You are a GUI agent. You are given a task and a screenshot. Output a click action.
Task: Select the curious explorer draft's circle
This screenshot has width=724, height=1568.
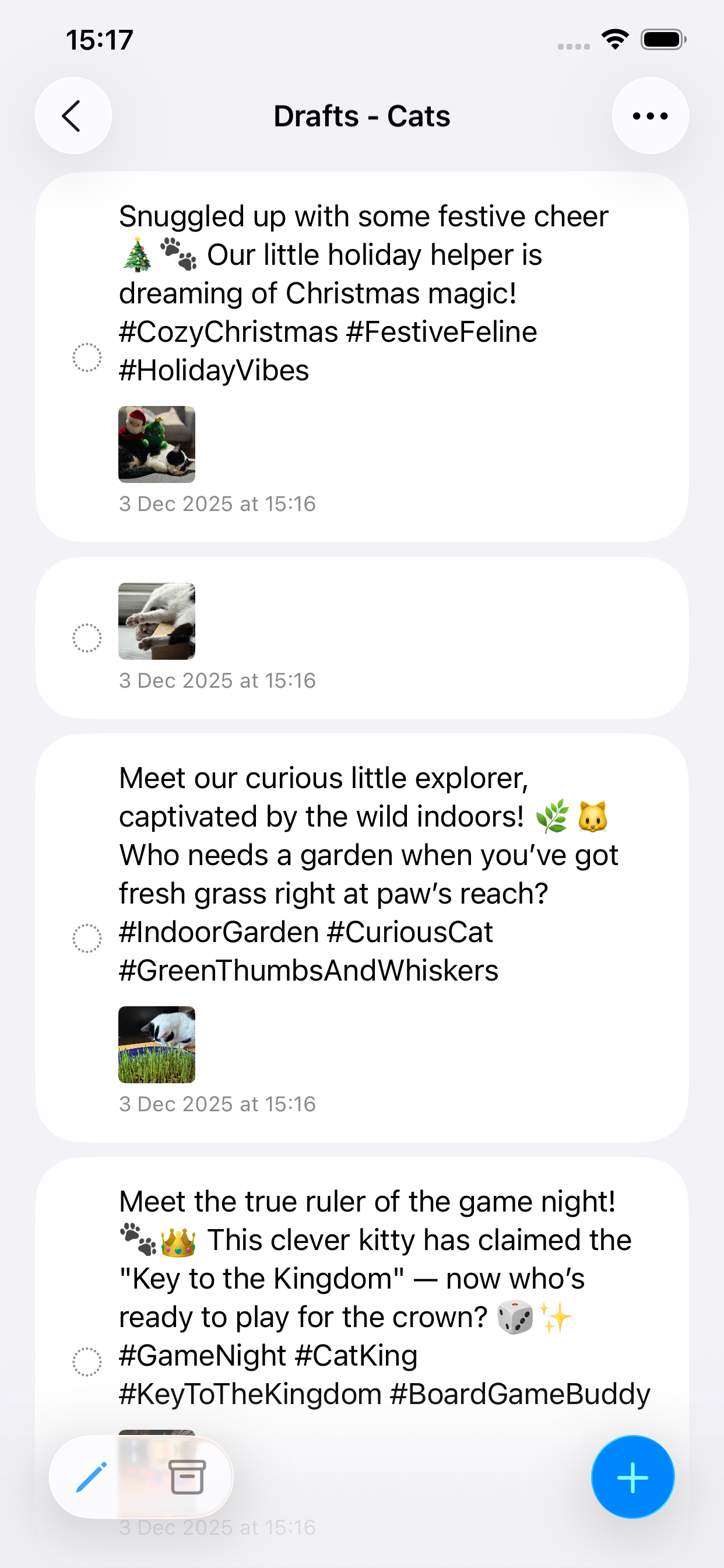pos(87,939)
